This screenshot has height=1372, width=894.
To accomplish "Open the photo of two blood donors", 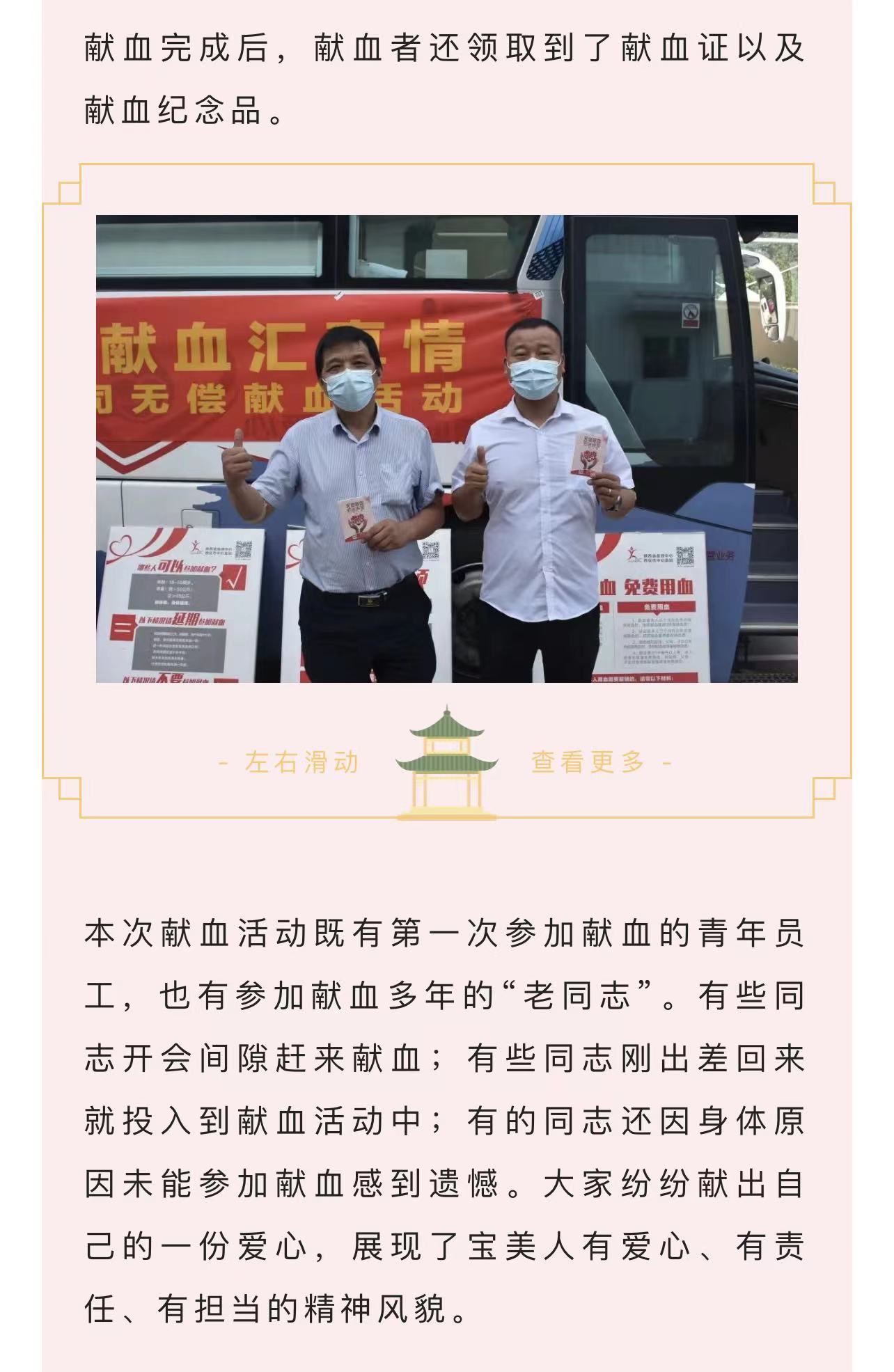I will coord(446,449).
